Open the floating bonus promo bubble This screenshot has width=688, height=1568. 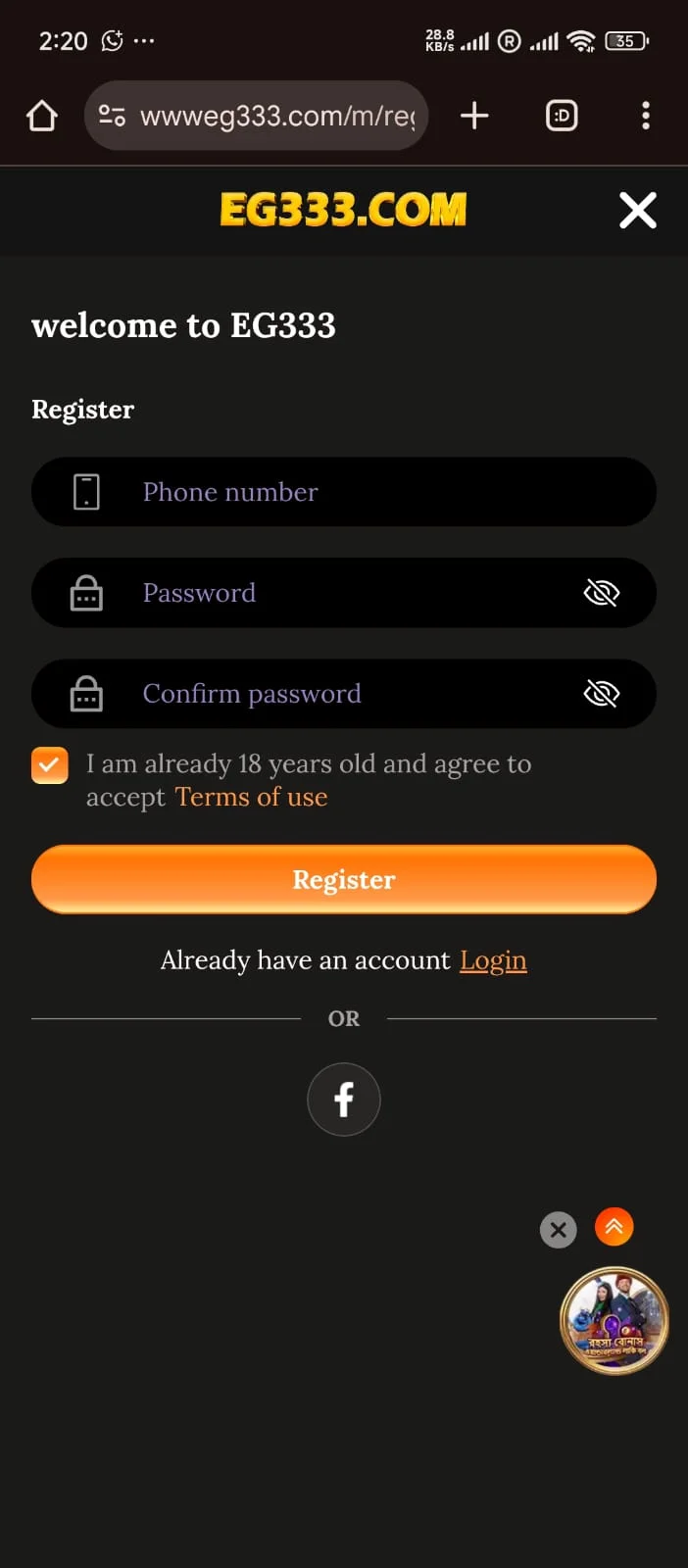point(614,1321)
